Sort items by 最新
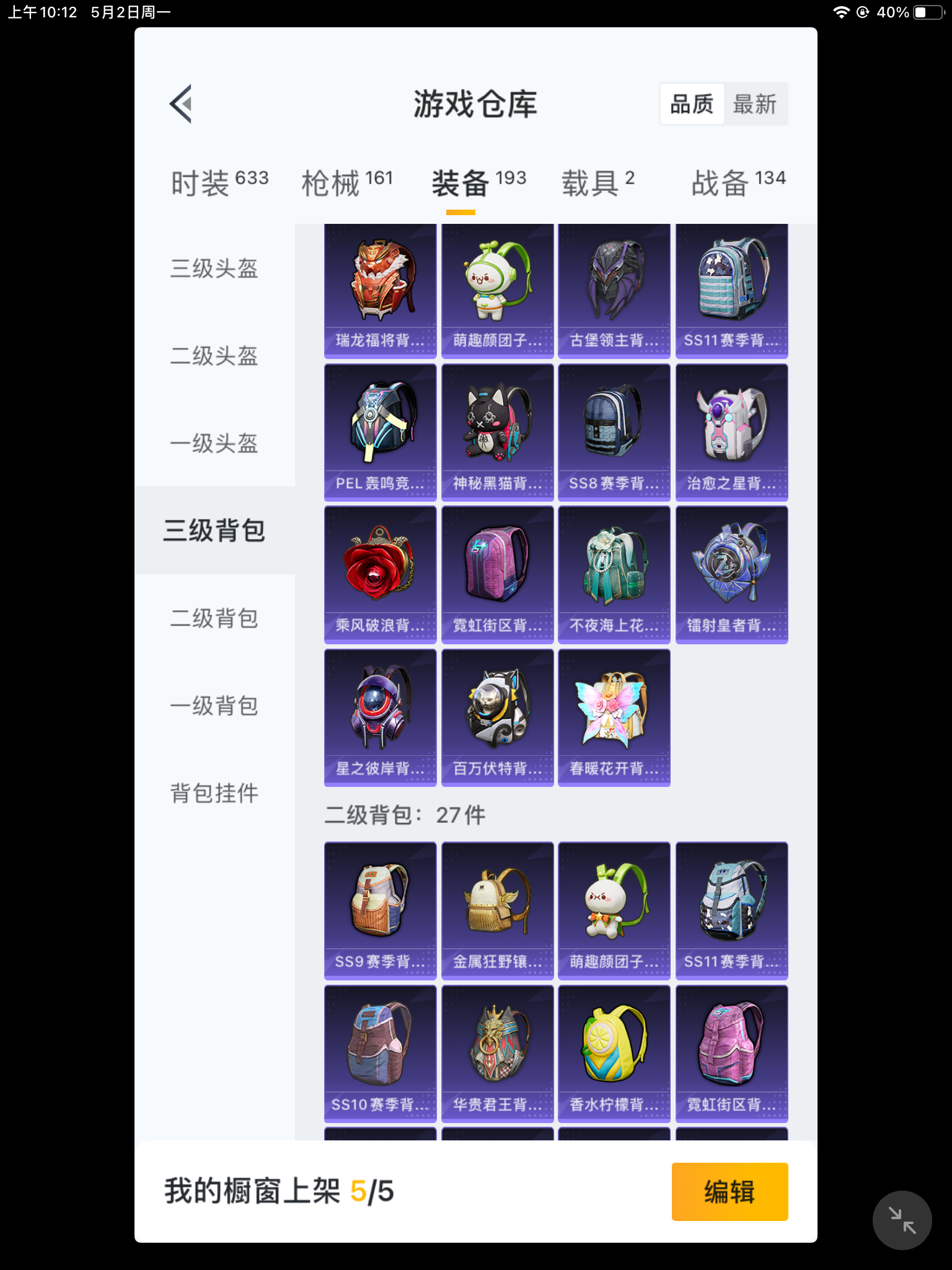 [754, 104]
